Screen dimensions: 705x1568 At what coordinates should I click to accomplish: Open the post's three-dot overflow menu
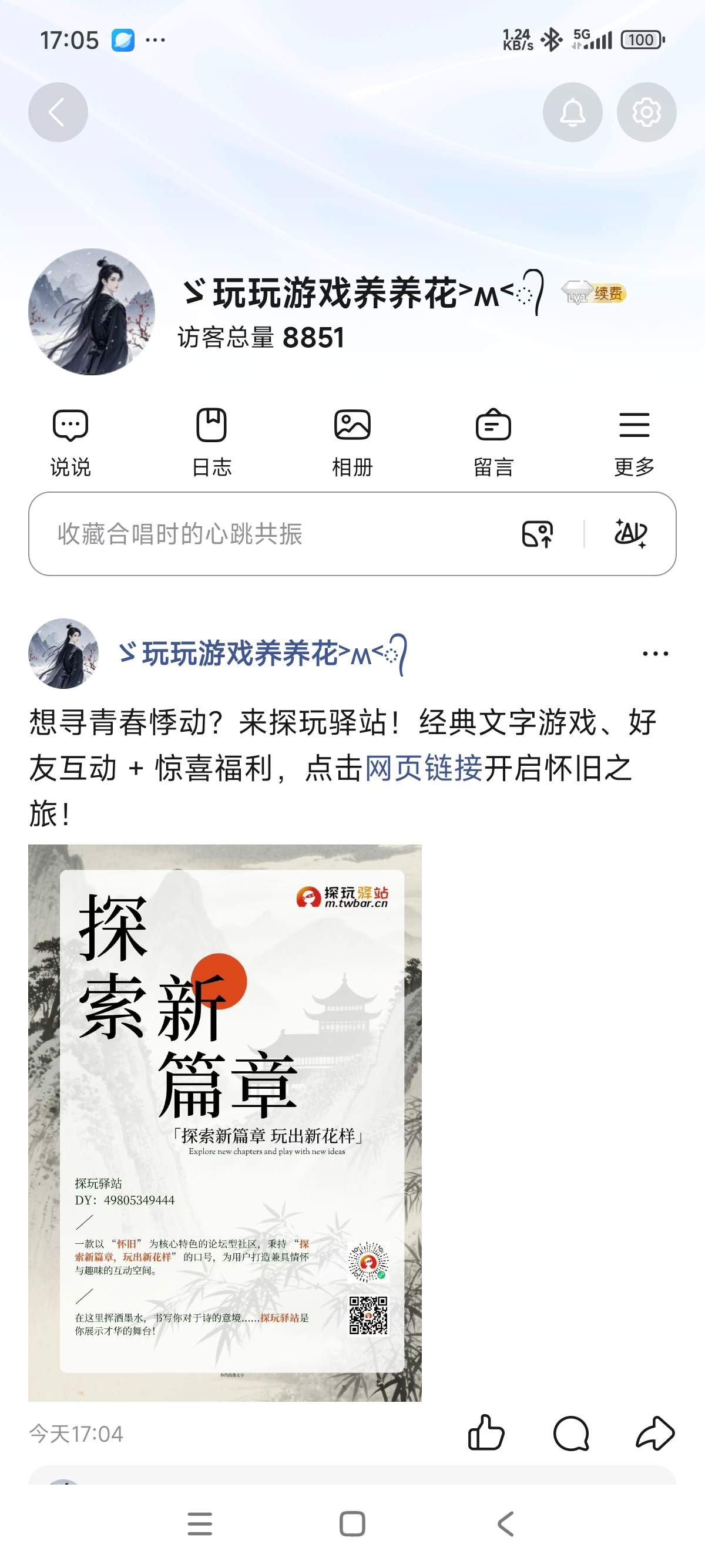(x=655, y=653)
